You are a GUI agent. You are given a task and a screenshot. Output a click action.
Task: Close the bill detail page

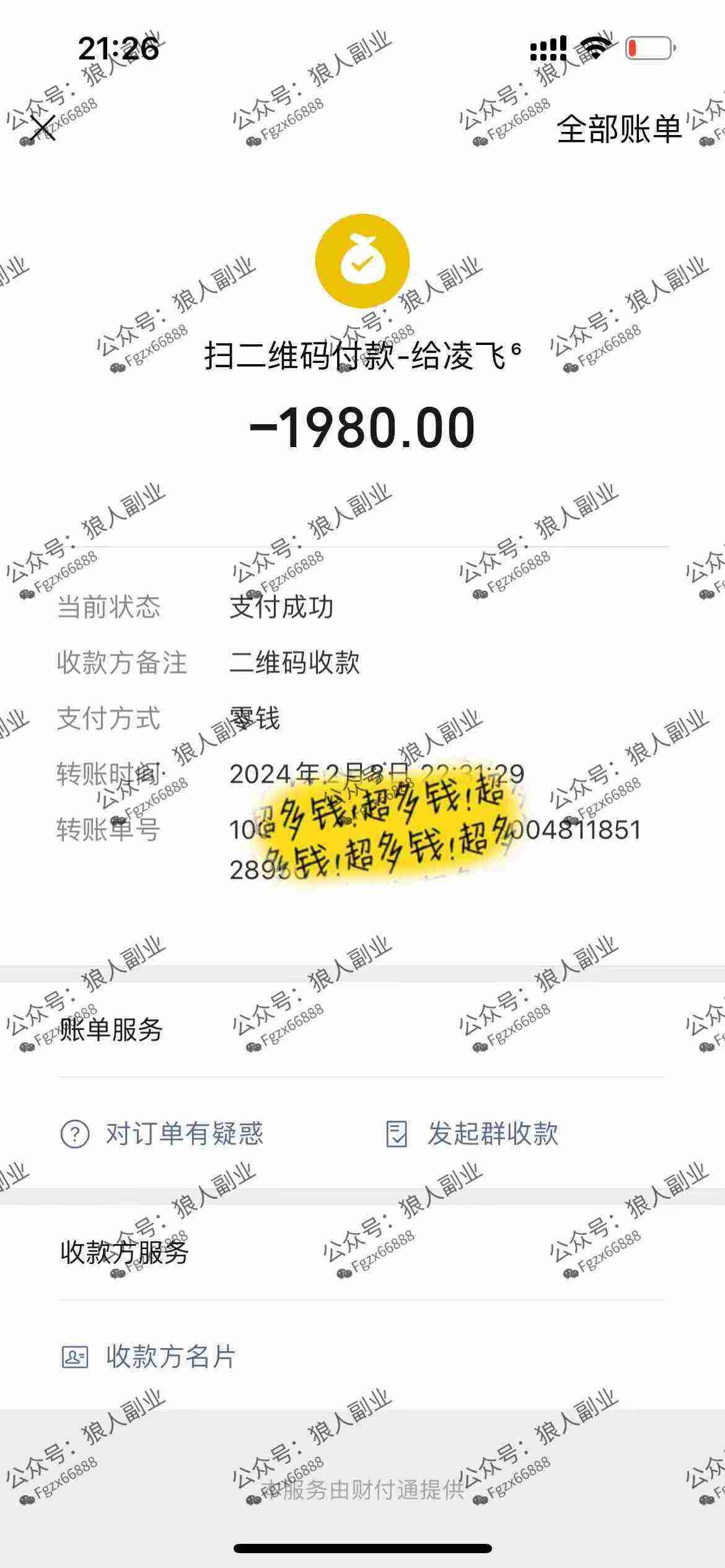[x=43, y=128]
